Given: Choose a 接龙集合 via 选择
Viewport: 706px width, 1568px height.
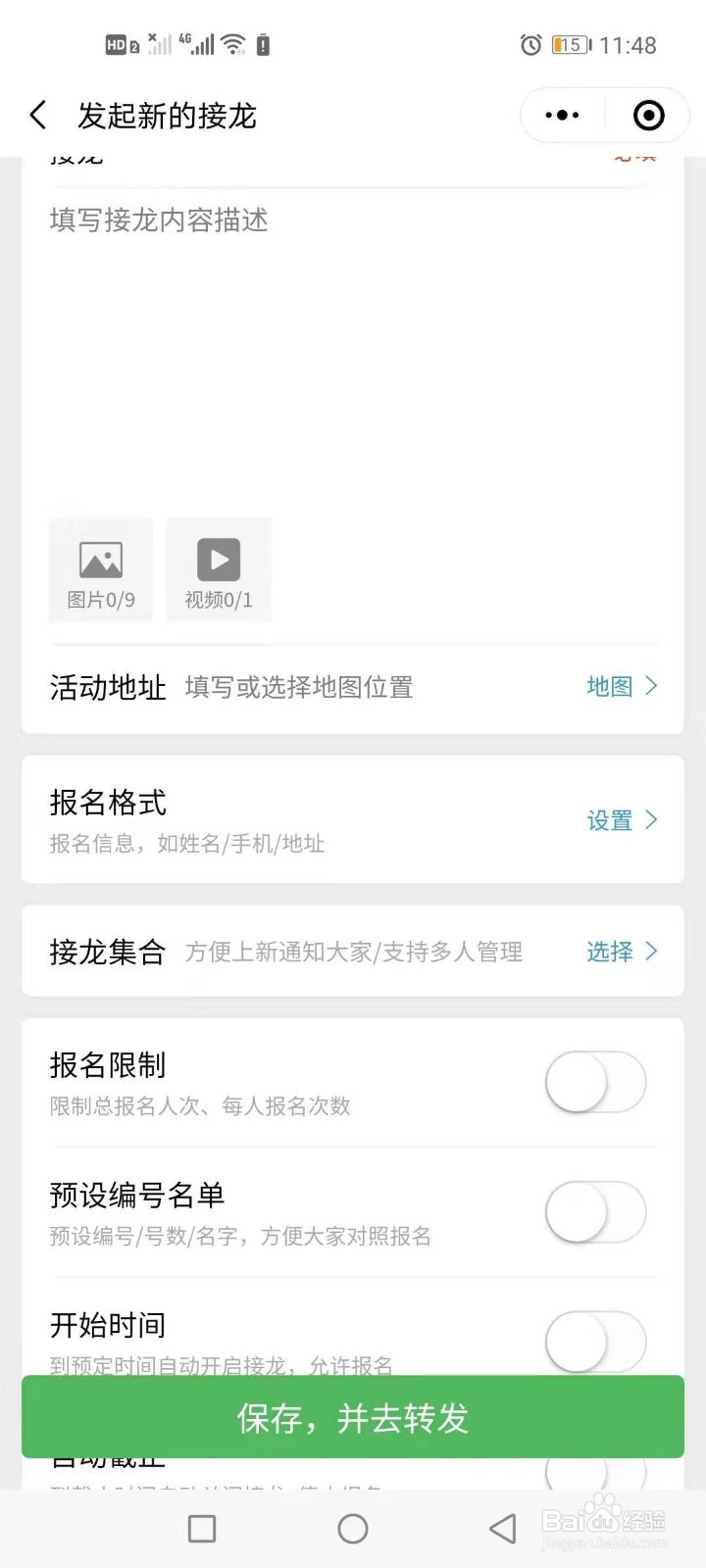Looking at the screenshot, I should [x=621, y=952].
